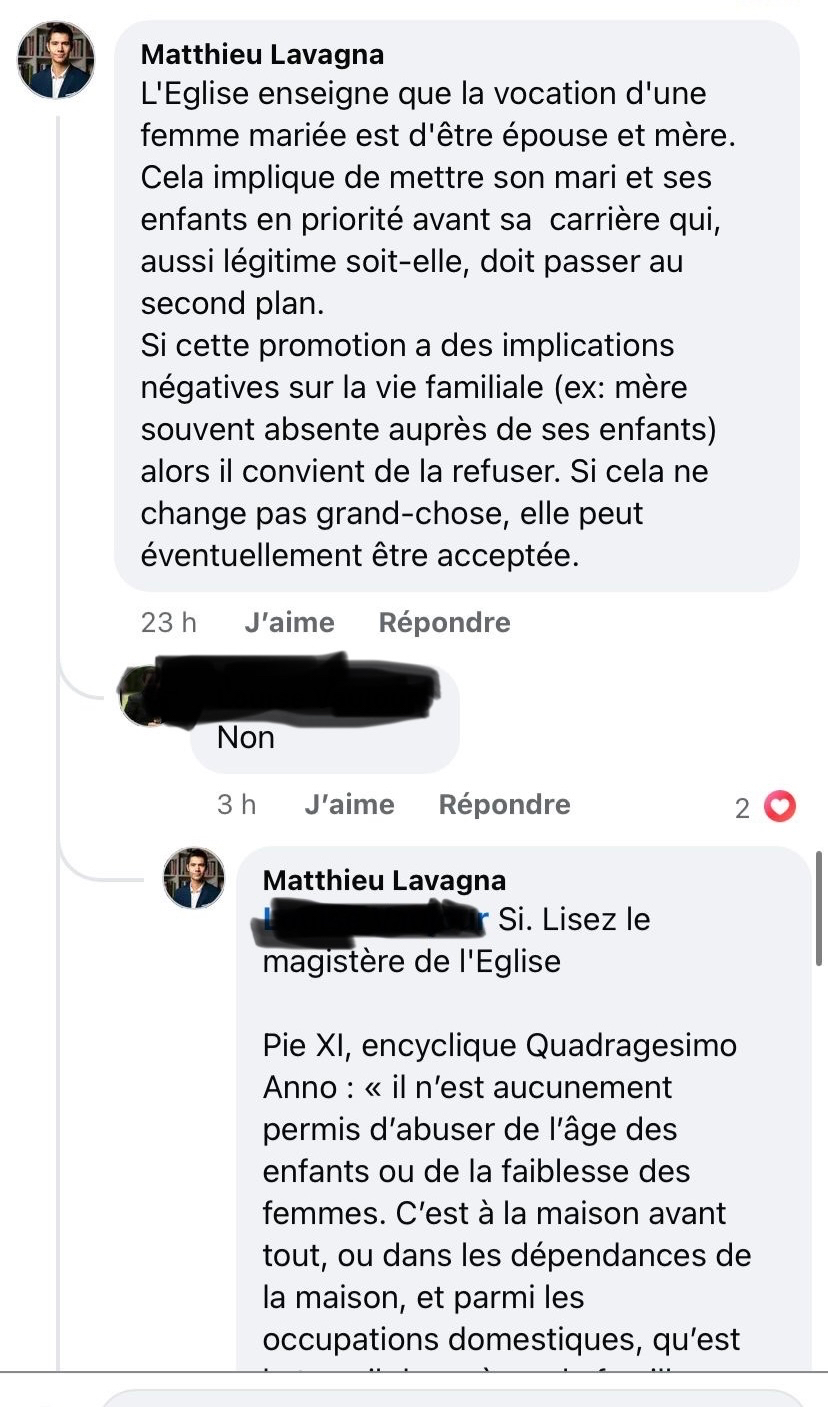Reply to the comment posted 23 h ago
This screenshot has height=1407, width=828.
click(444, 622)
